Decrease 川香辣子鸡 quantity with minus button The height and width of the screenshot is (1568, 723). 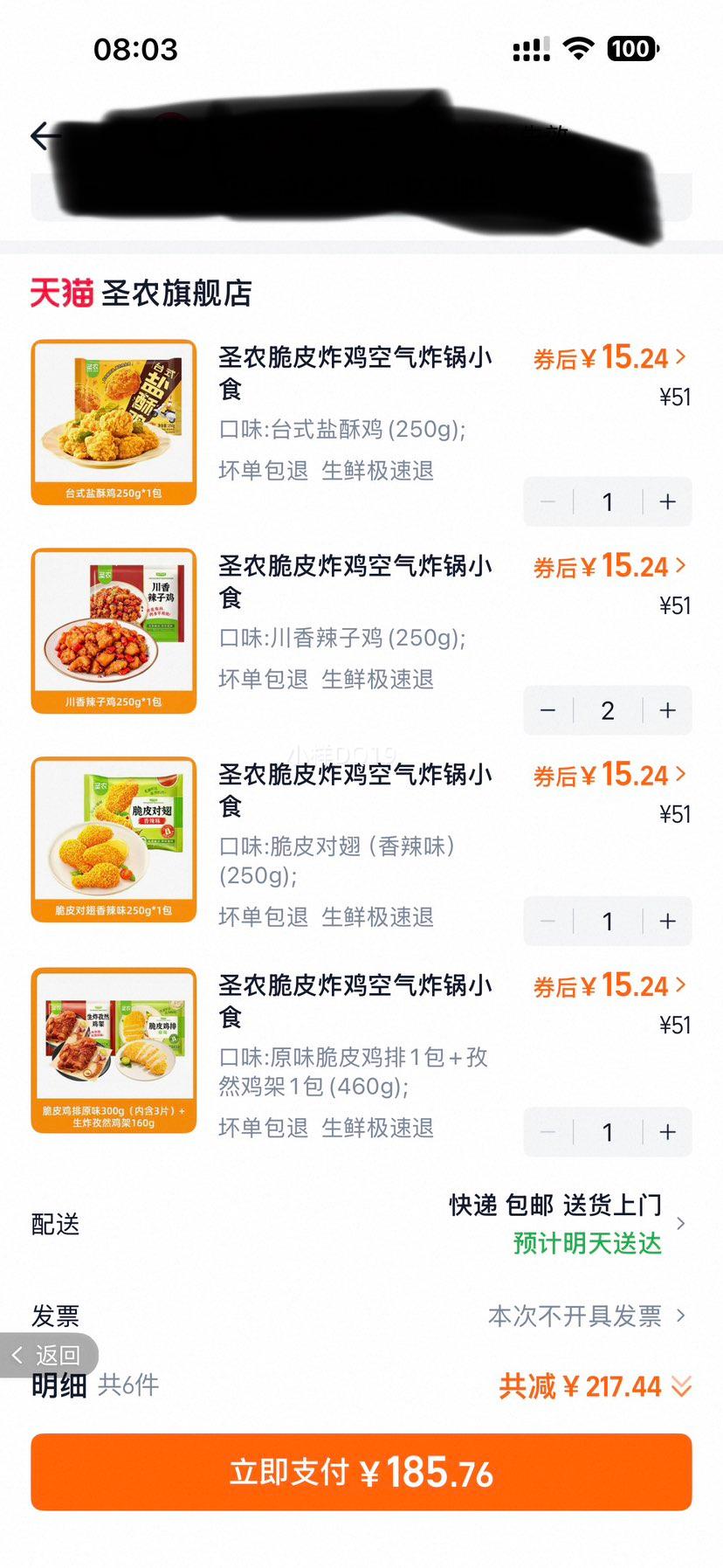coord(547,710)
